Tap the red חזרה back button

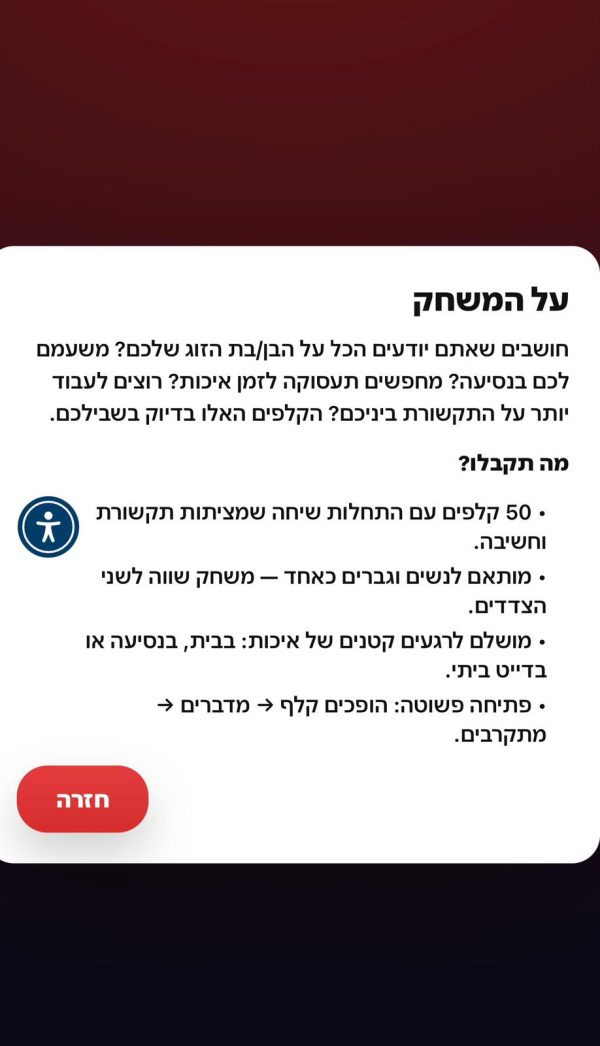(83, 799)
